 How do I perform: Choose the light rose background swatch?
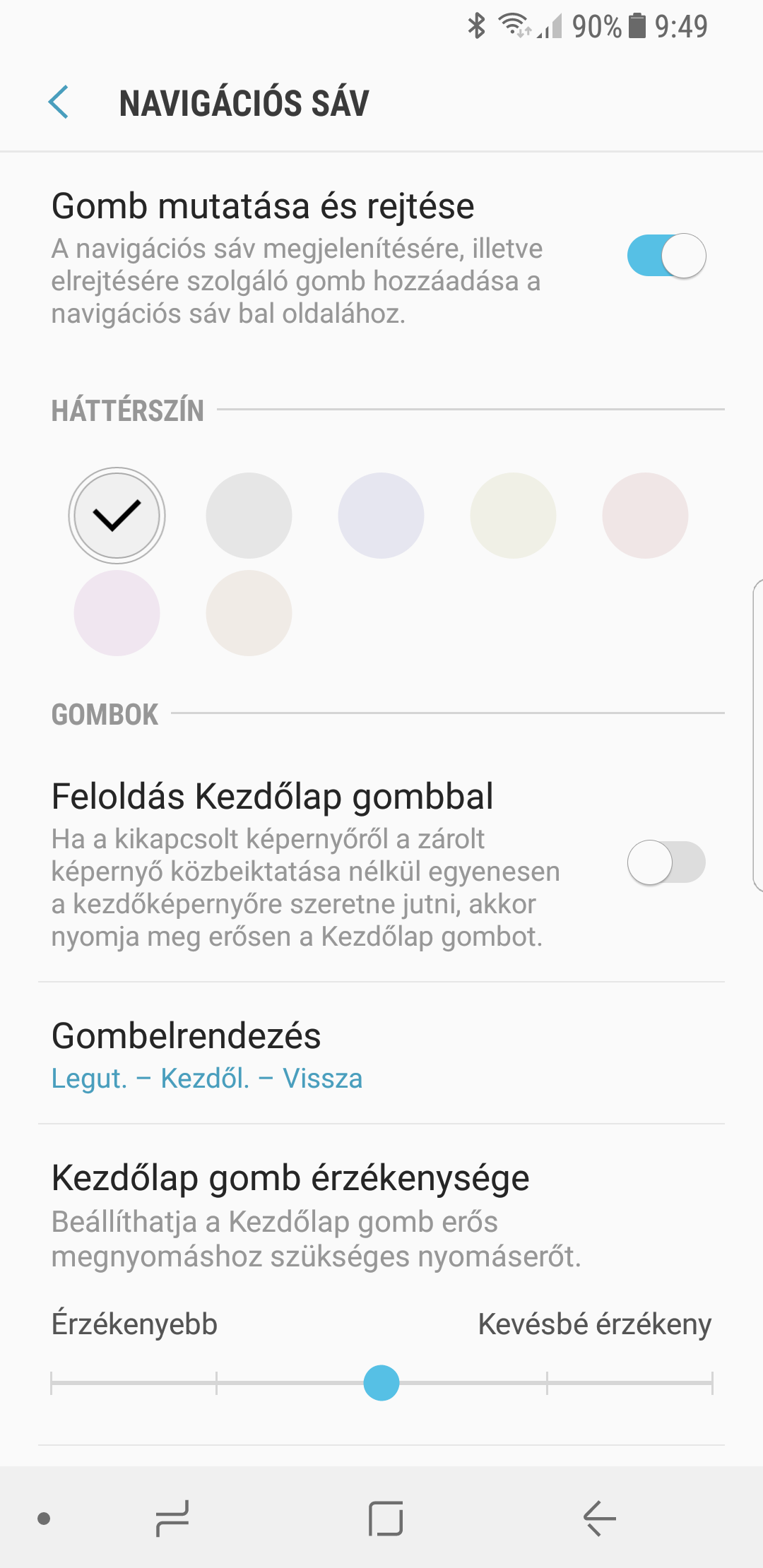[x=645, y=516]
